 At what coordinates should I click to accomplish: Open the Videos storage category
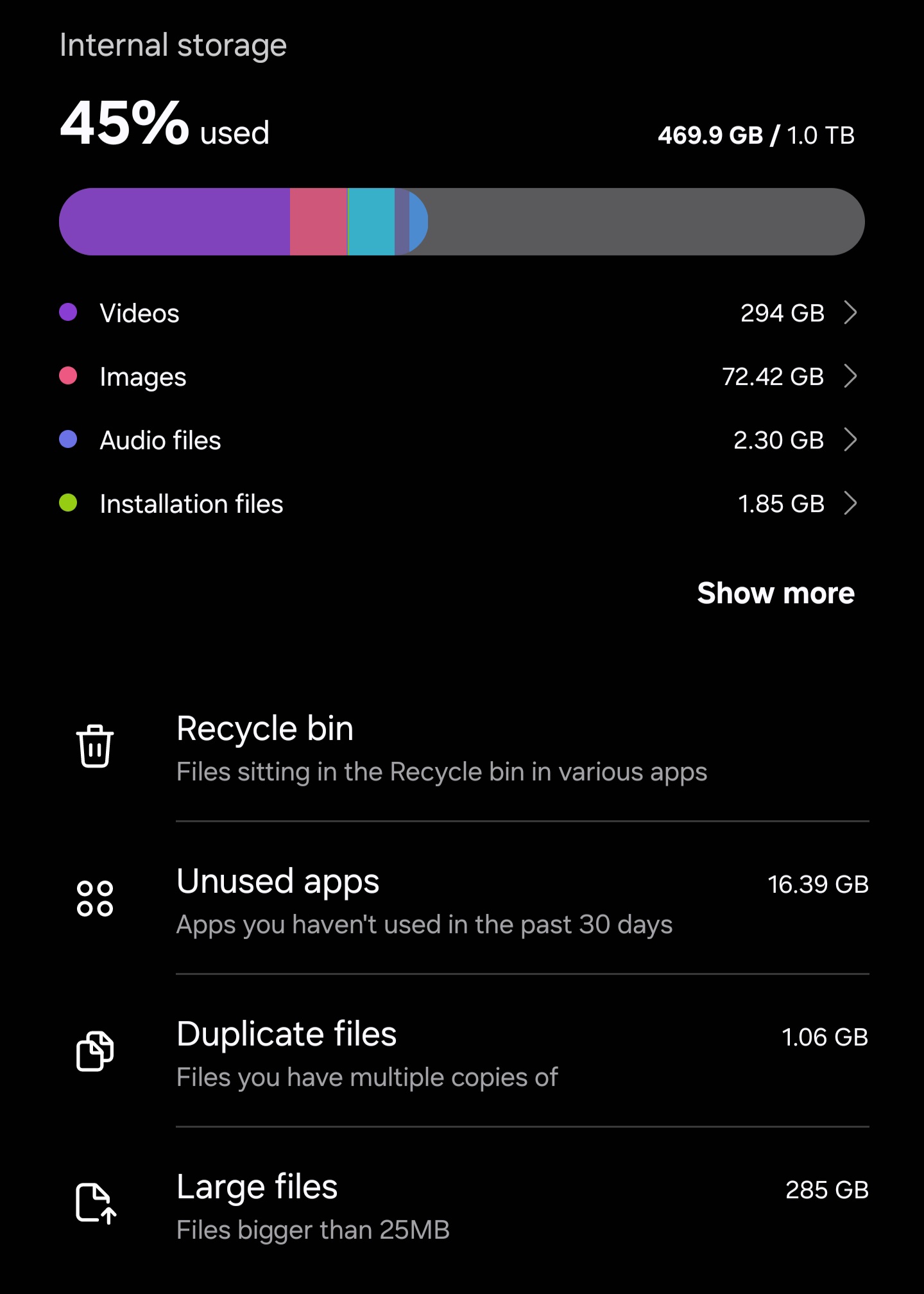point(459,313)
